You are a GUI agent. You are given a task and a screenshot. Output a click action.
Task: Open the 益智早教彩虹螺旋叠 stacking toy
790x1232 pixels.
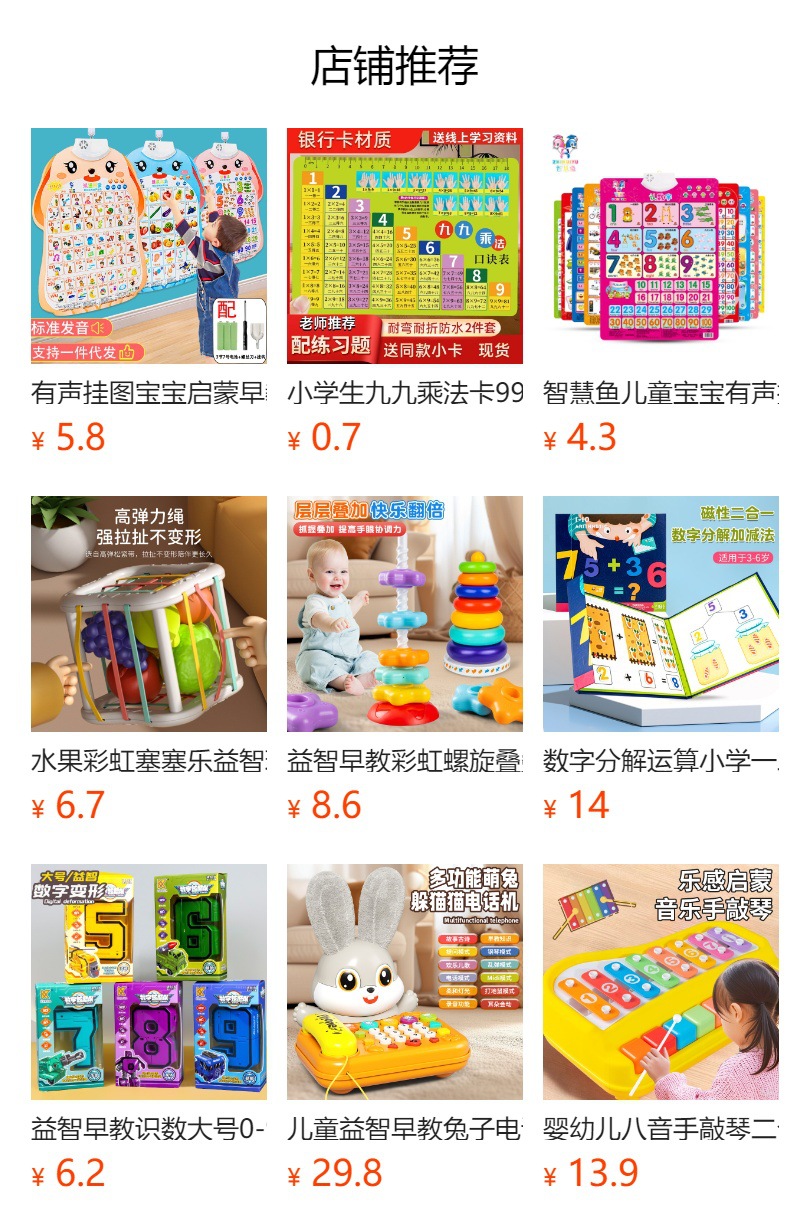(x=405, y=614)
